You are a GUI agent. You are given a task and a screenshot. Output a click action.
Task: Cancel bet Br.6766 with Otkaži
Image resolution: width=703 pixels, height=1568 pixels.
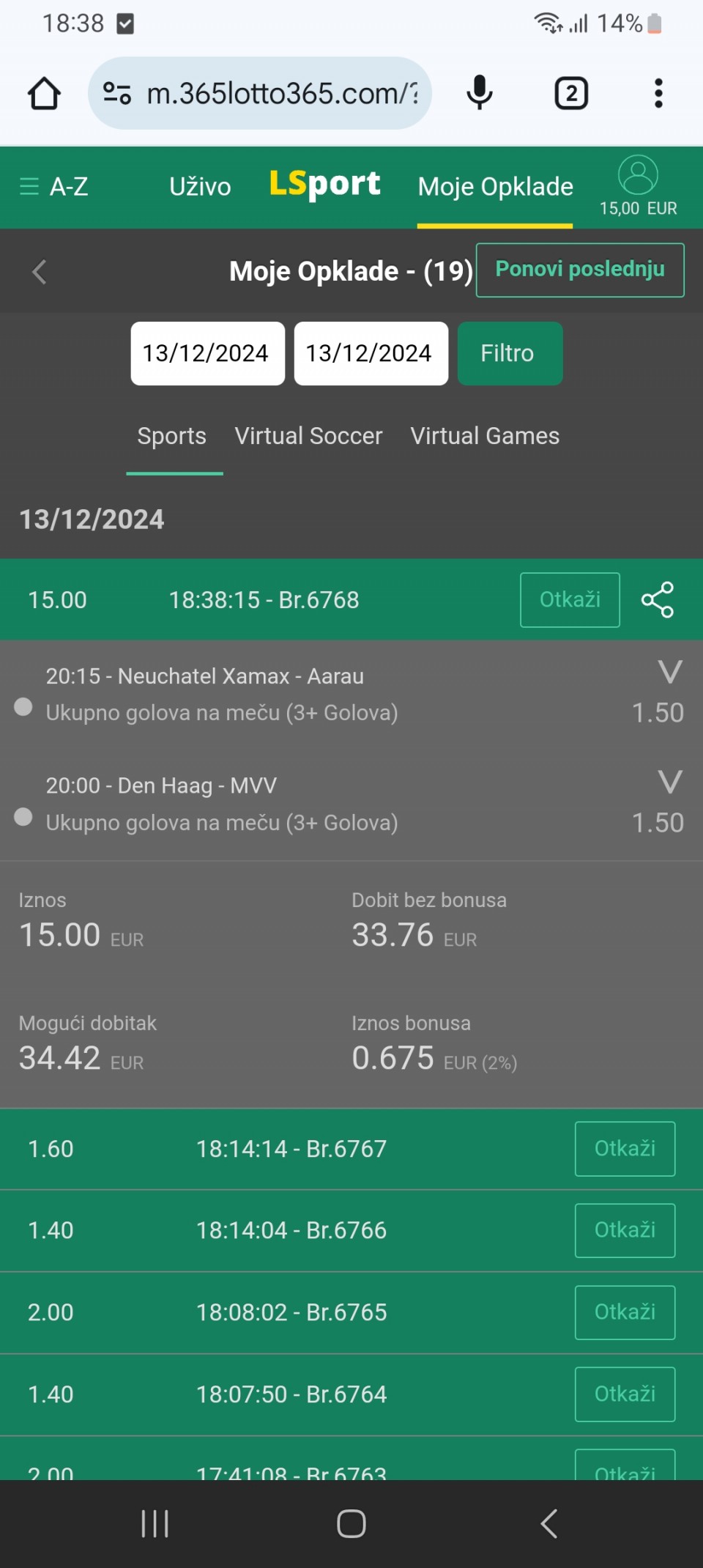point(625,1230)
